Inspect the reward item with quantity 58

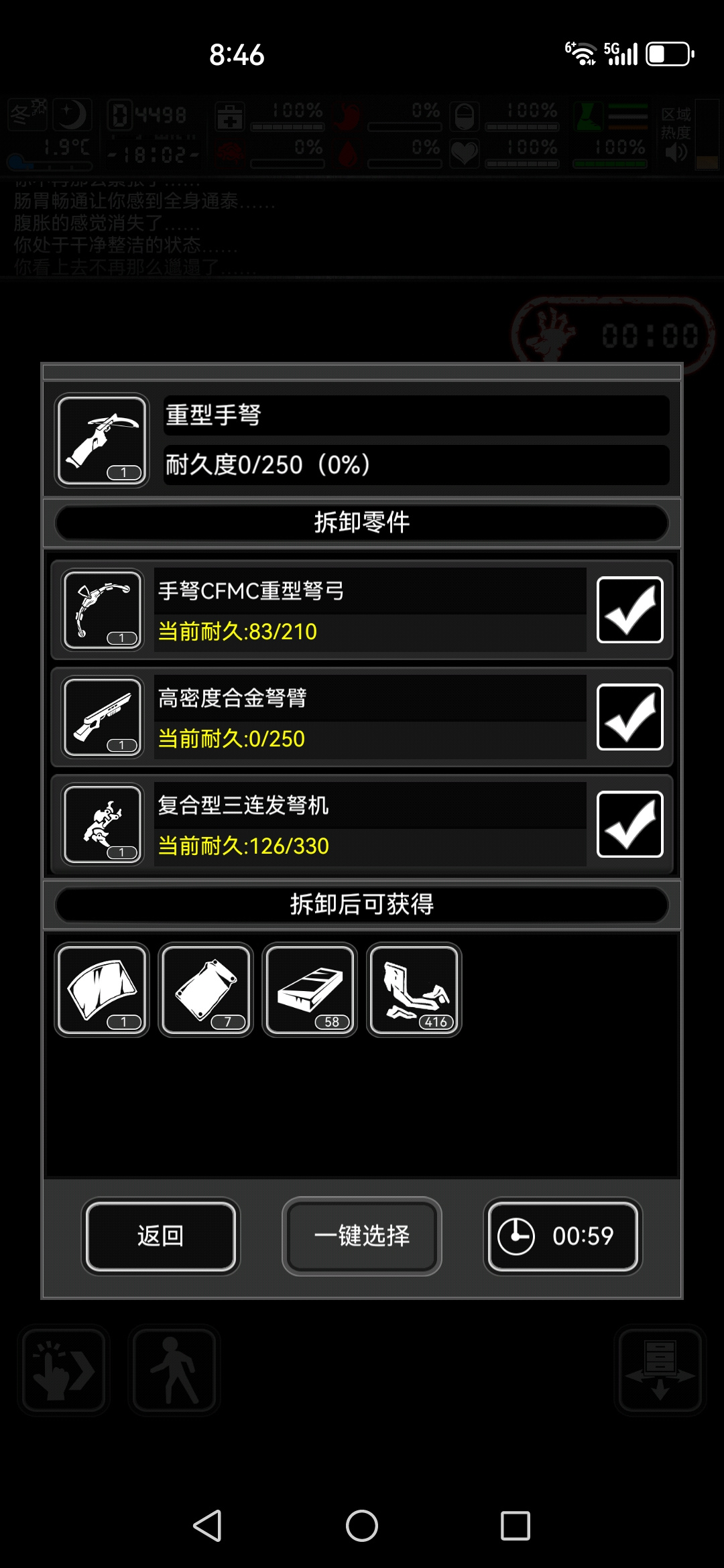(x=310, y=990)
